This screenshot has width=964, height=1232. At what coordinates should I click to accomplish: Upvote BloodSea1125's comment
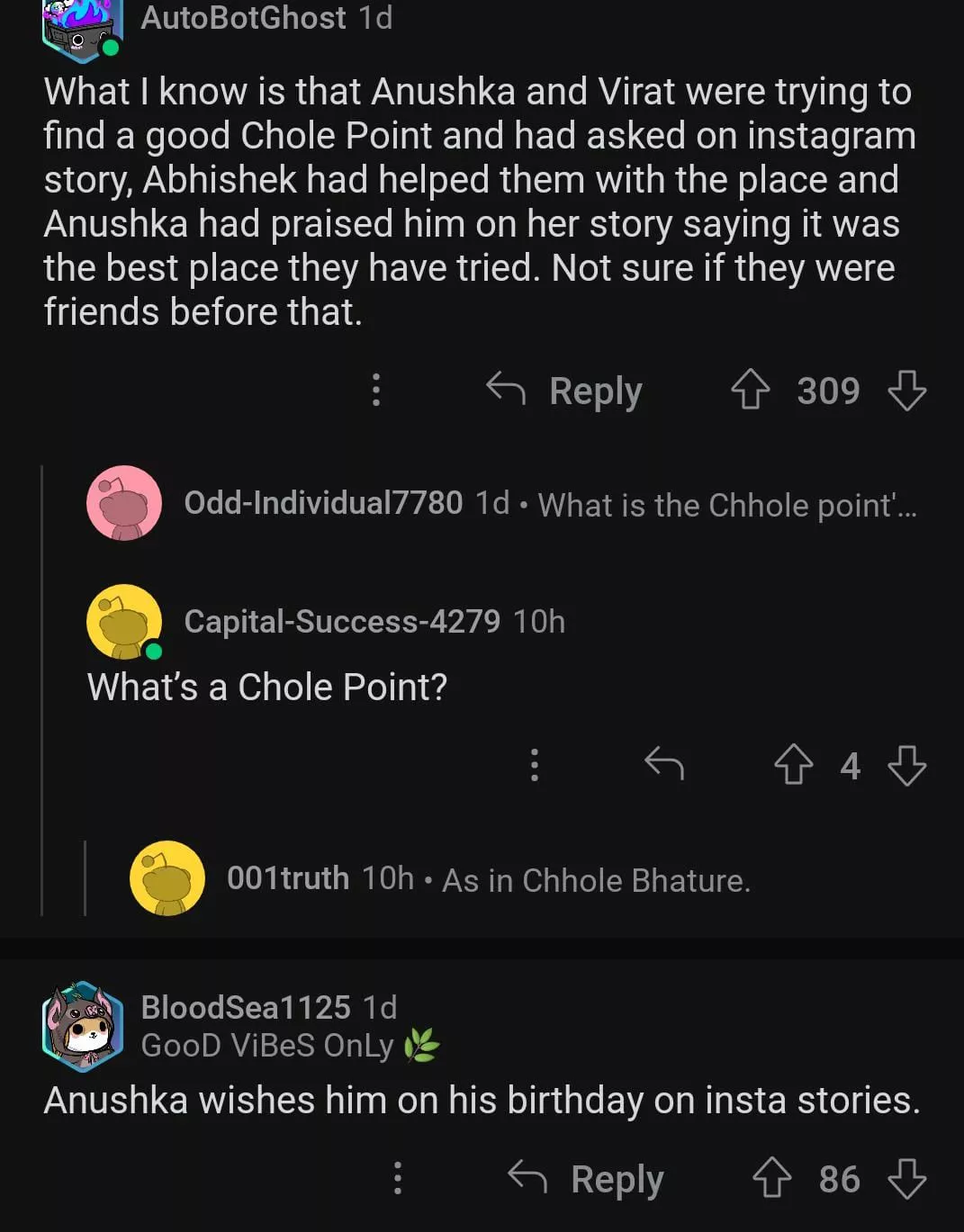click(x=771, y=1179)
